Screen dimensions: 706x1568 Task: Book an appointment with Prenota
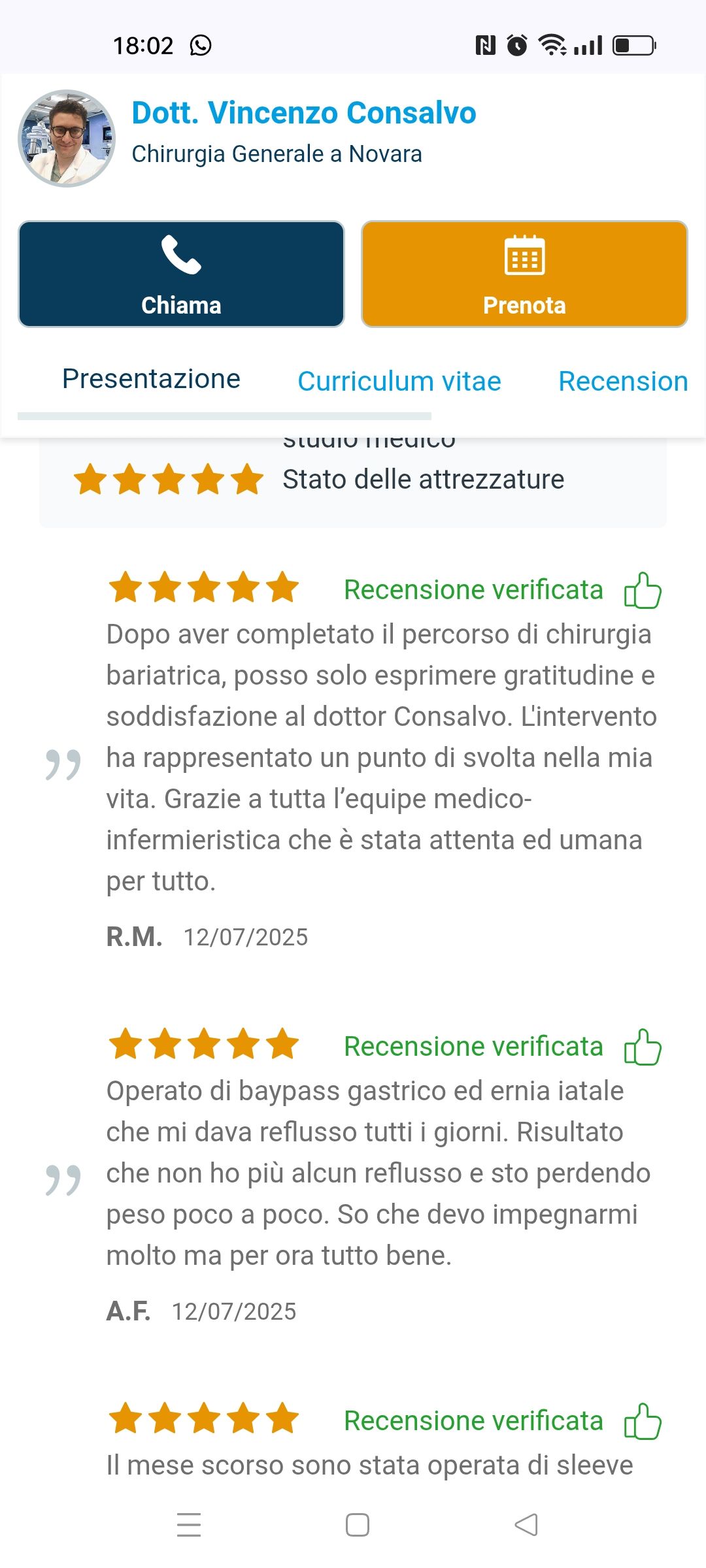pyautogui.click(x=524, y=274)
